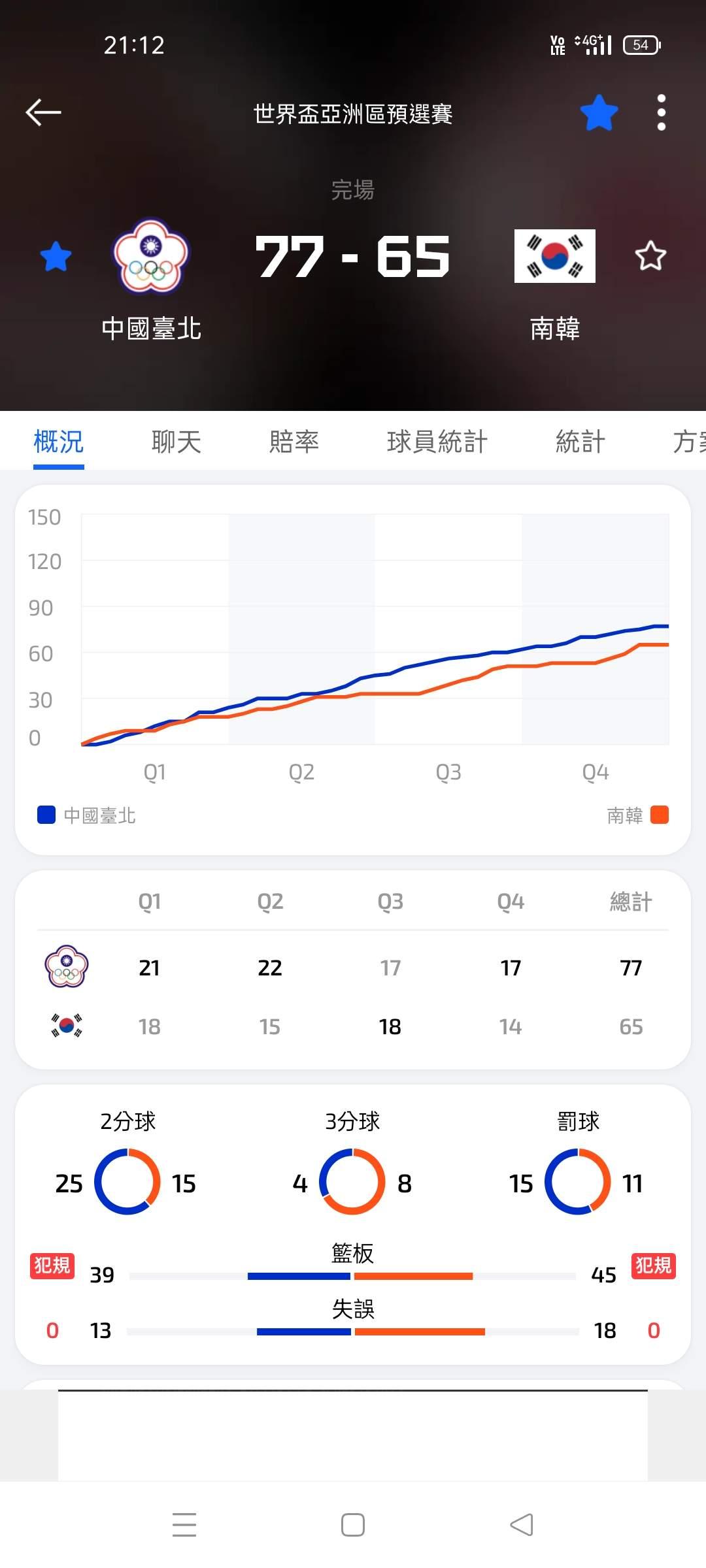Switch to the 球員統計 tab
Screen dimensions: 706x1568
tap(437, 442)
